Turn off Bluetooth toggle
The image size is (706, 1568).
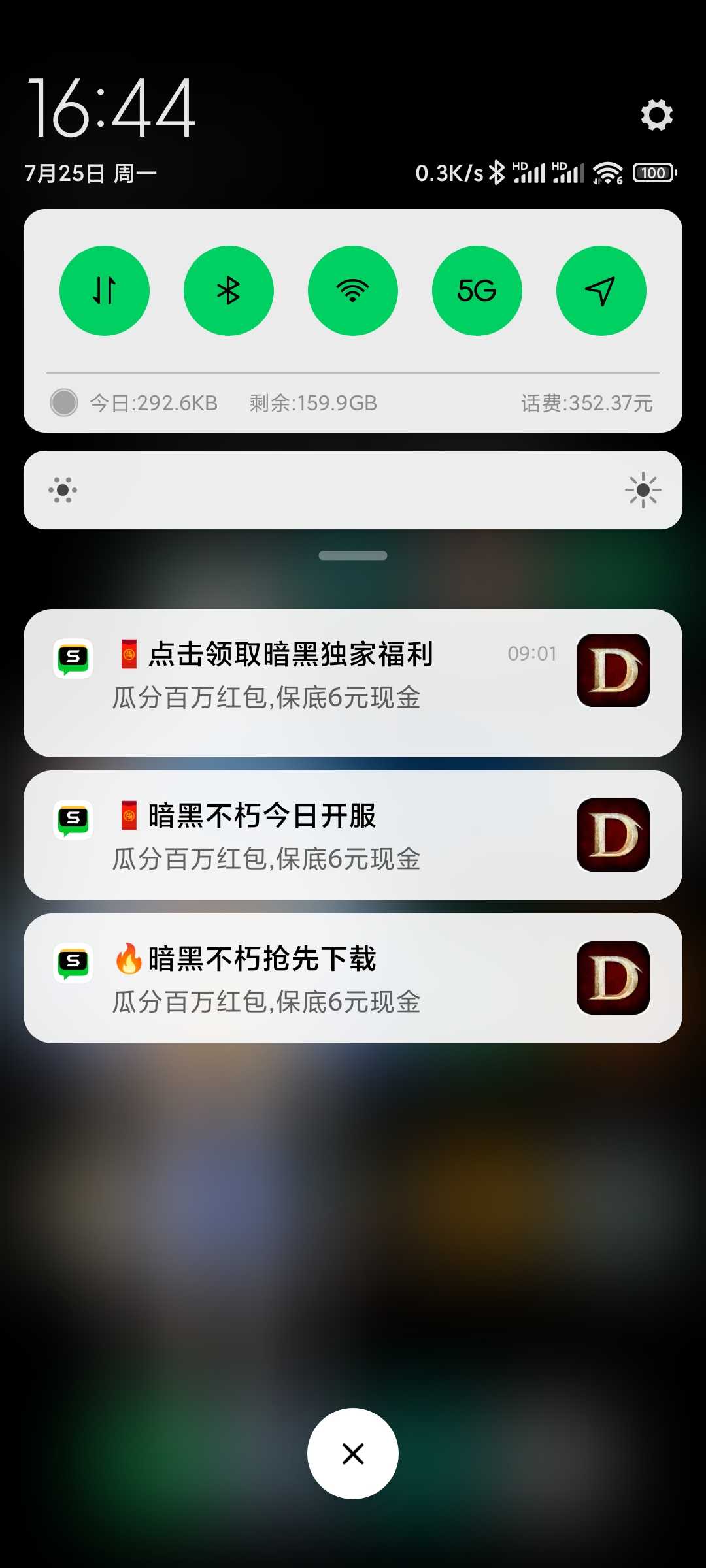(x=229, y=291)
